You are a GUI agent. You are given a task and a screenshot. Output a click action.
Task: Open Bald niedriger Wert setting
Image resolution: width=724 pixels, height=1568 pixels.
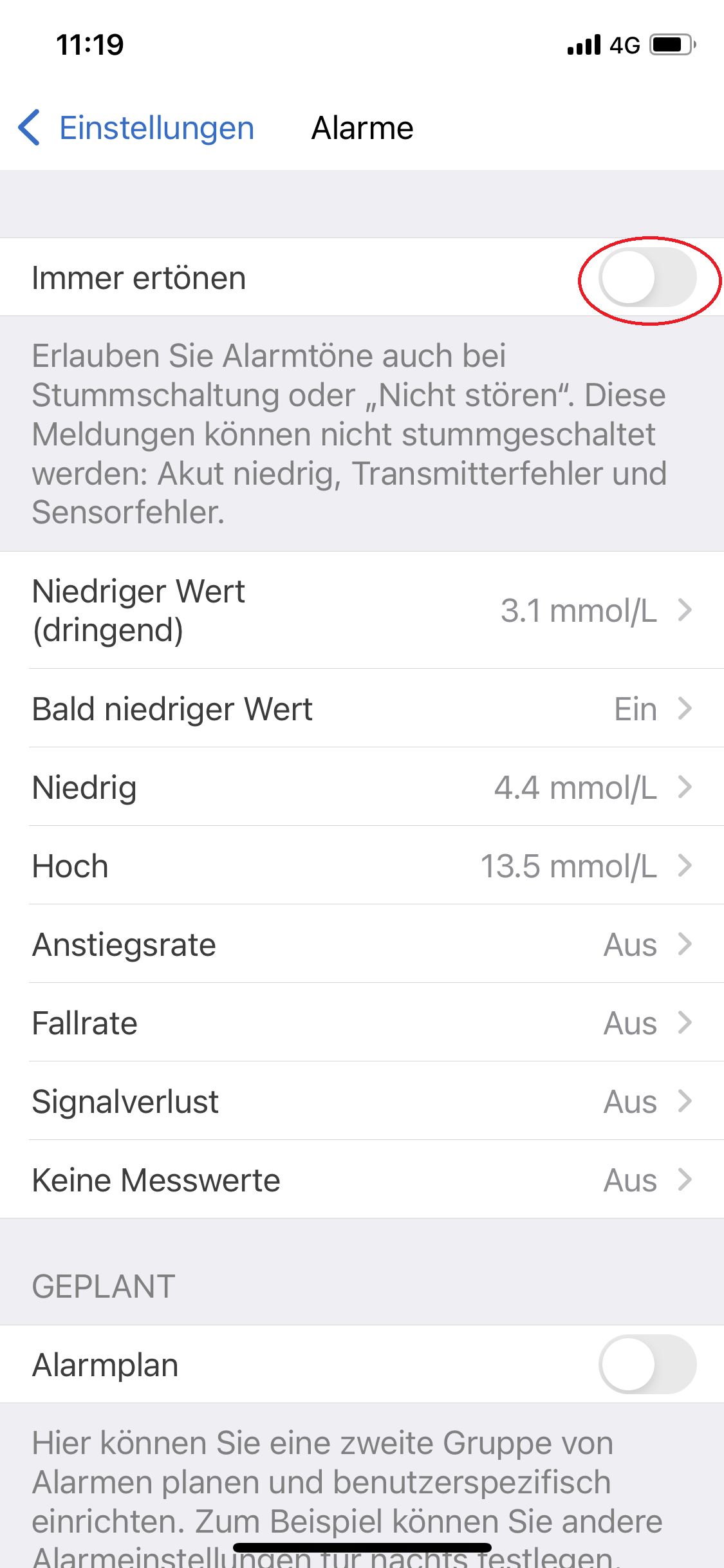point(362,708)
